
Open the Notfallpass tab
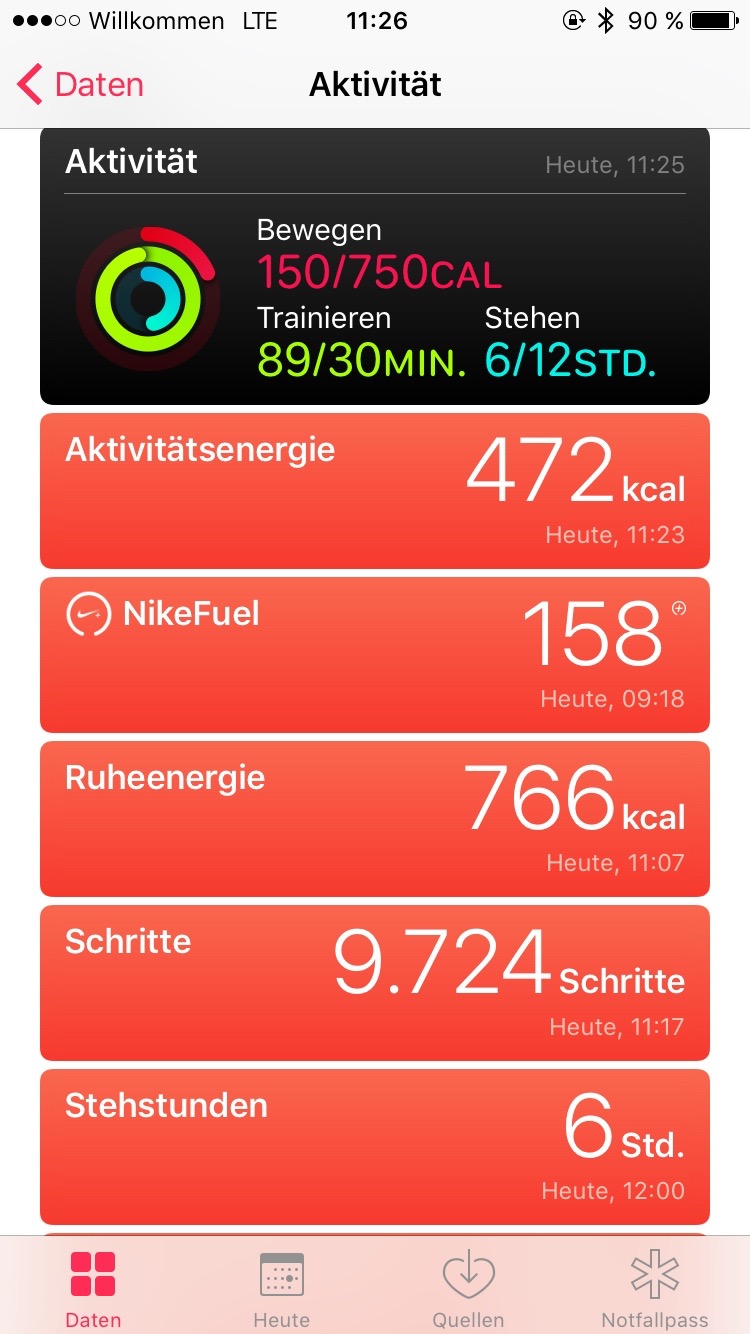(655, 1288)
